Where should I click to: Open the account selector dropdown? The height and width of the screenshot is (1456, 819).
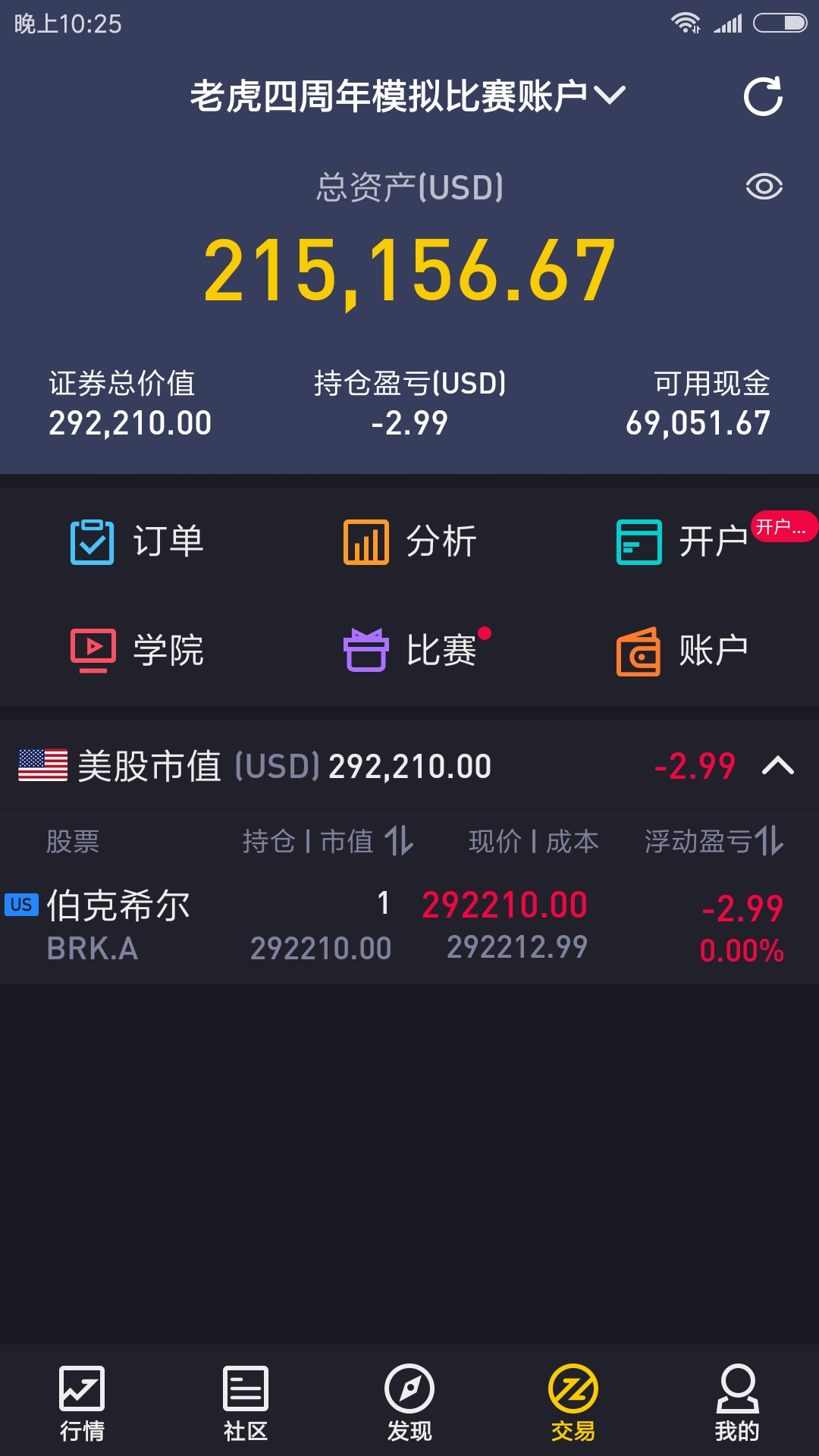(x=407, y=96)
